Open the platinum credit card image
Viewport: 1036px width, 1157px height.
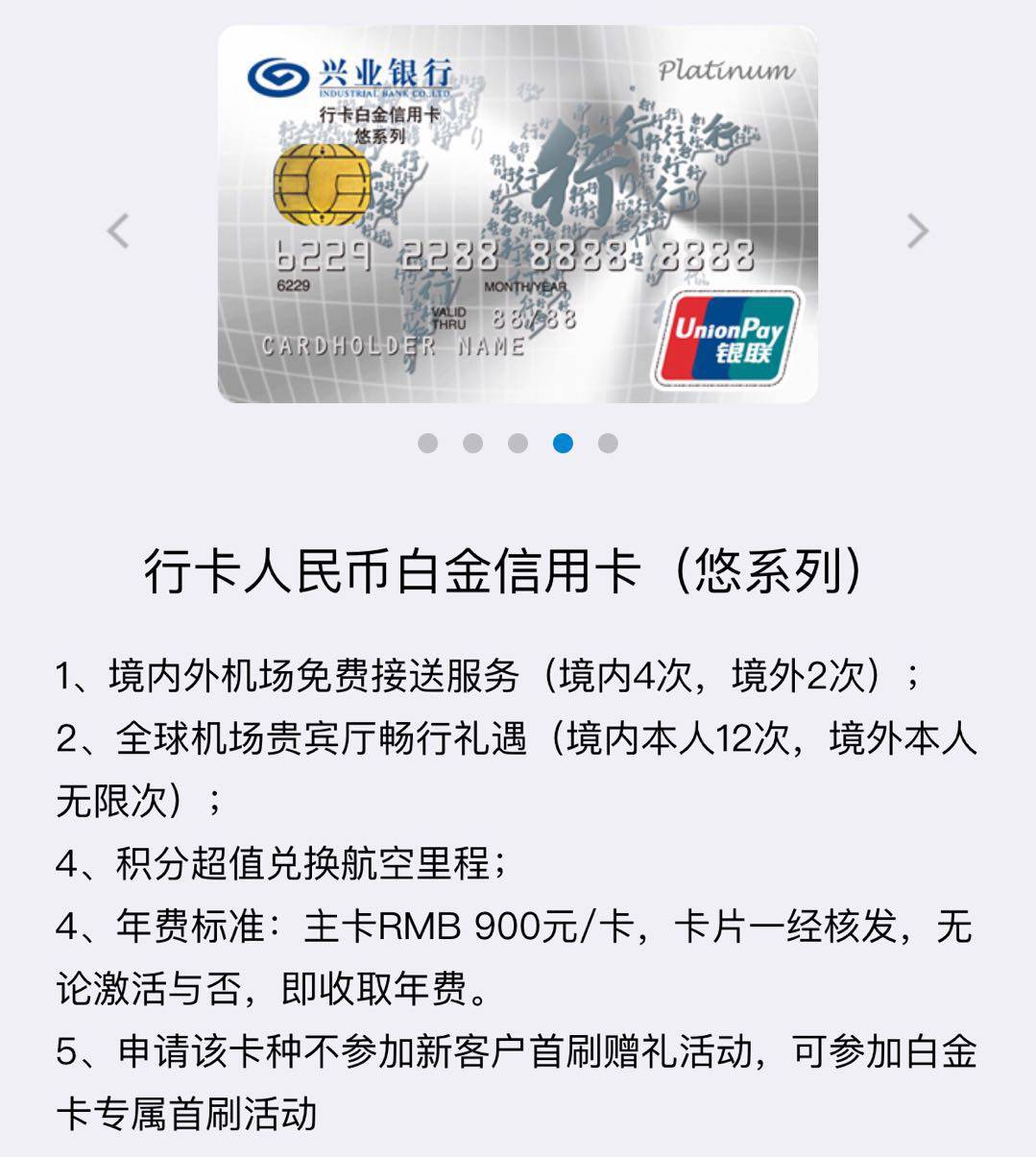(x=518, y=214)
